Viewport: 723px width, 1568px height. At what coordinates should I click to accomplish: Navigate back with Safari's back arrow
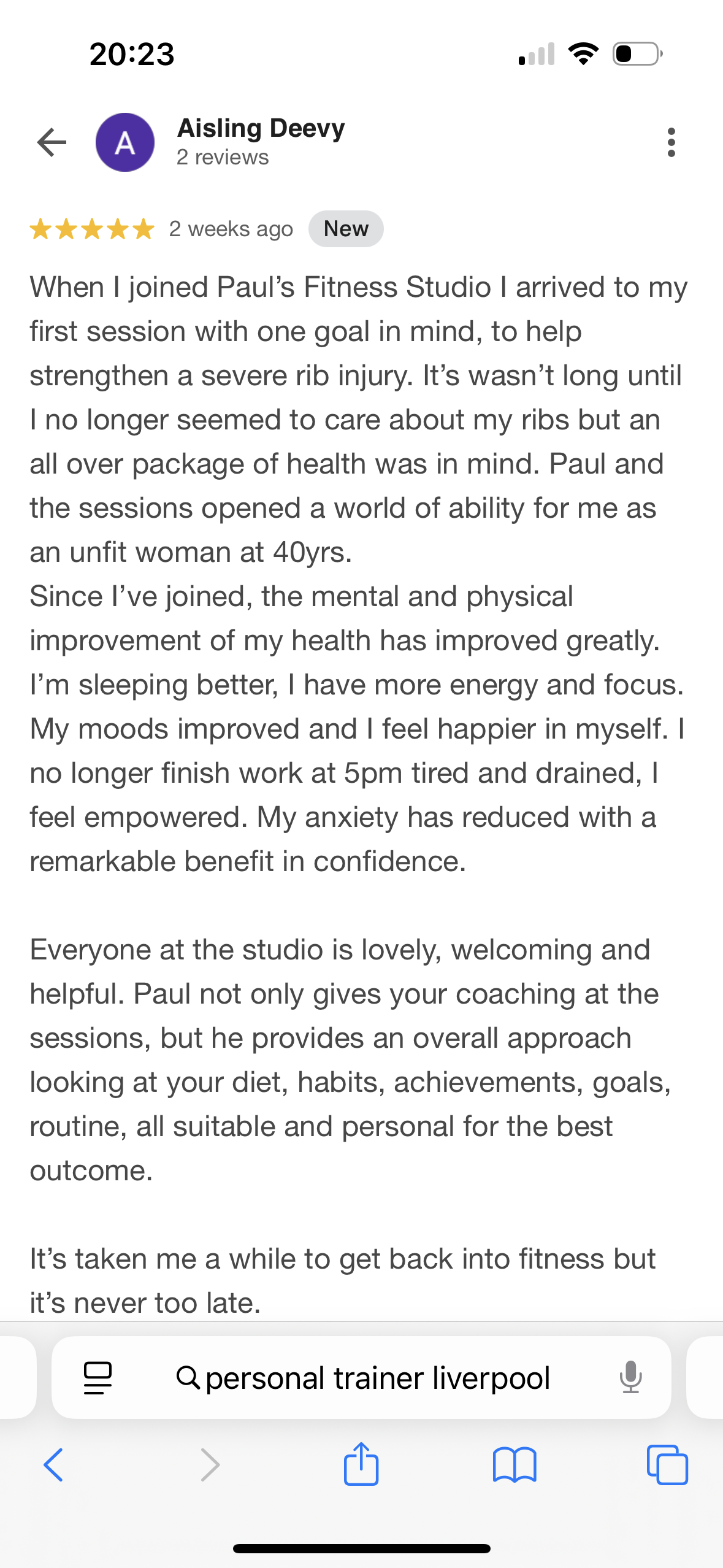(54, 1465)
